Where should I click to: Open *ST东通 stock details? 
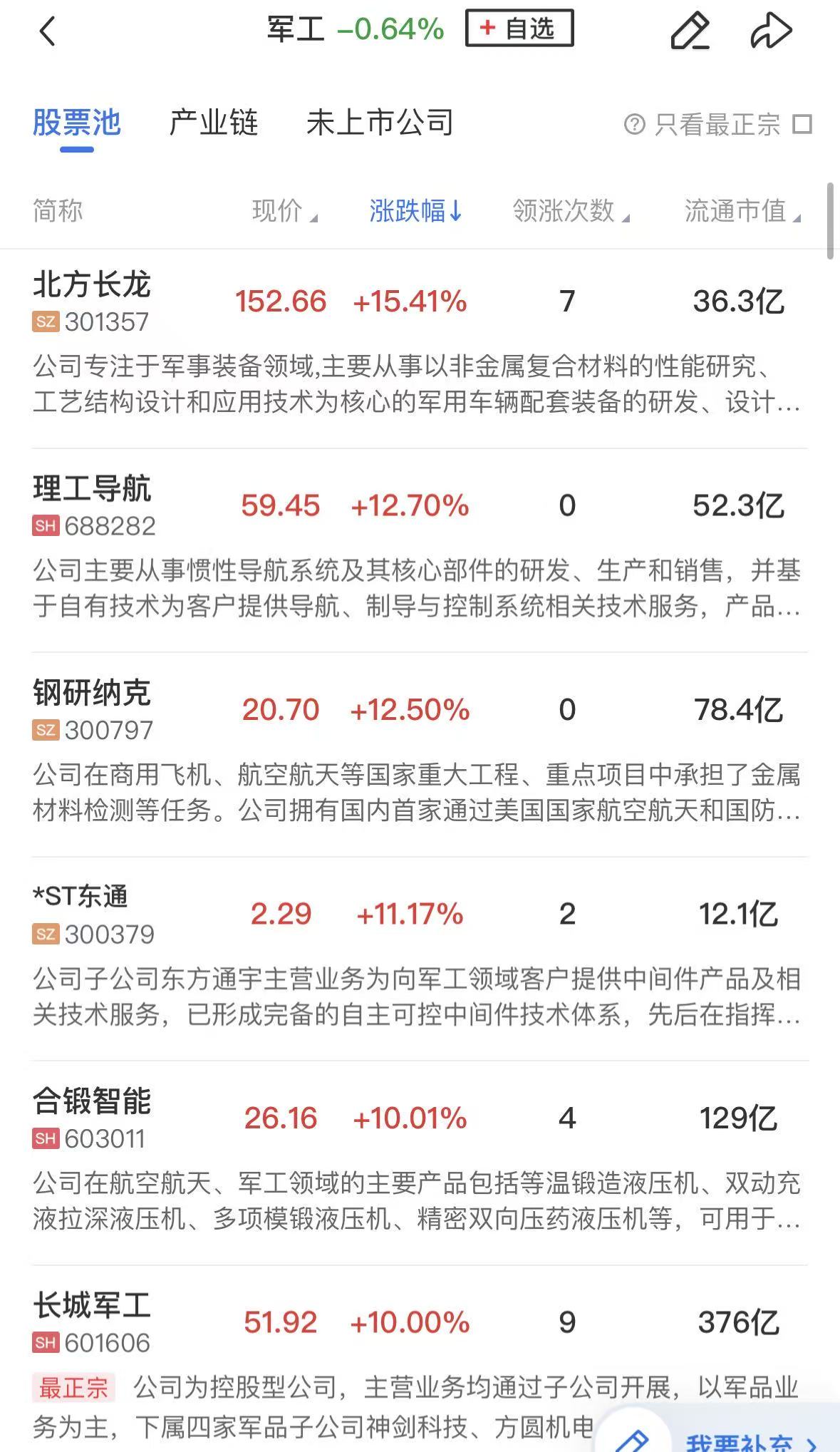81,897
